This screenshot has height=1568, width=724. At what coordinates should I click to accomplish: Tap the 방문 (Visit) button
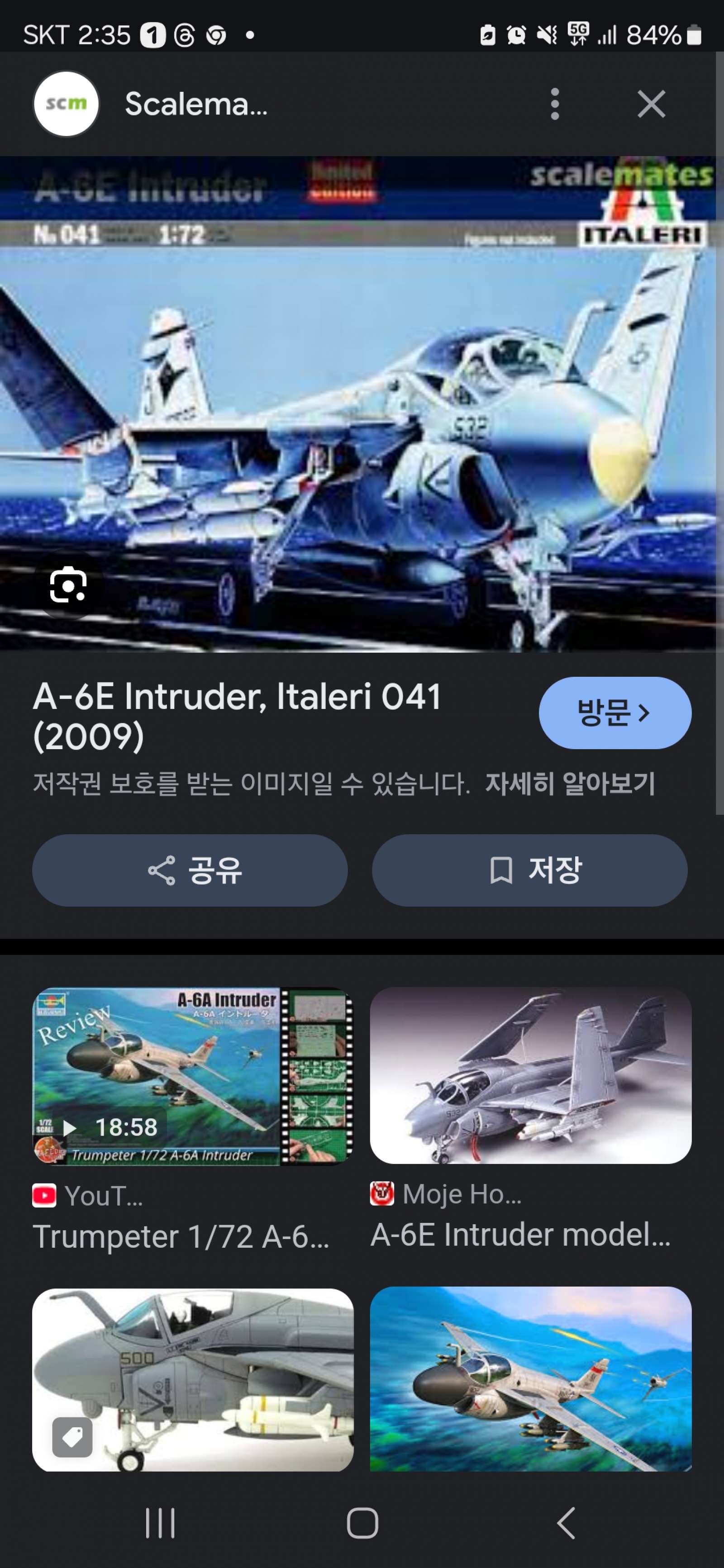(x=614, y=713)
